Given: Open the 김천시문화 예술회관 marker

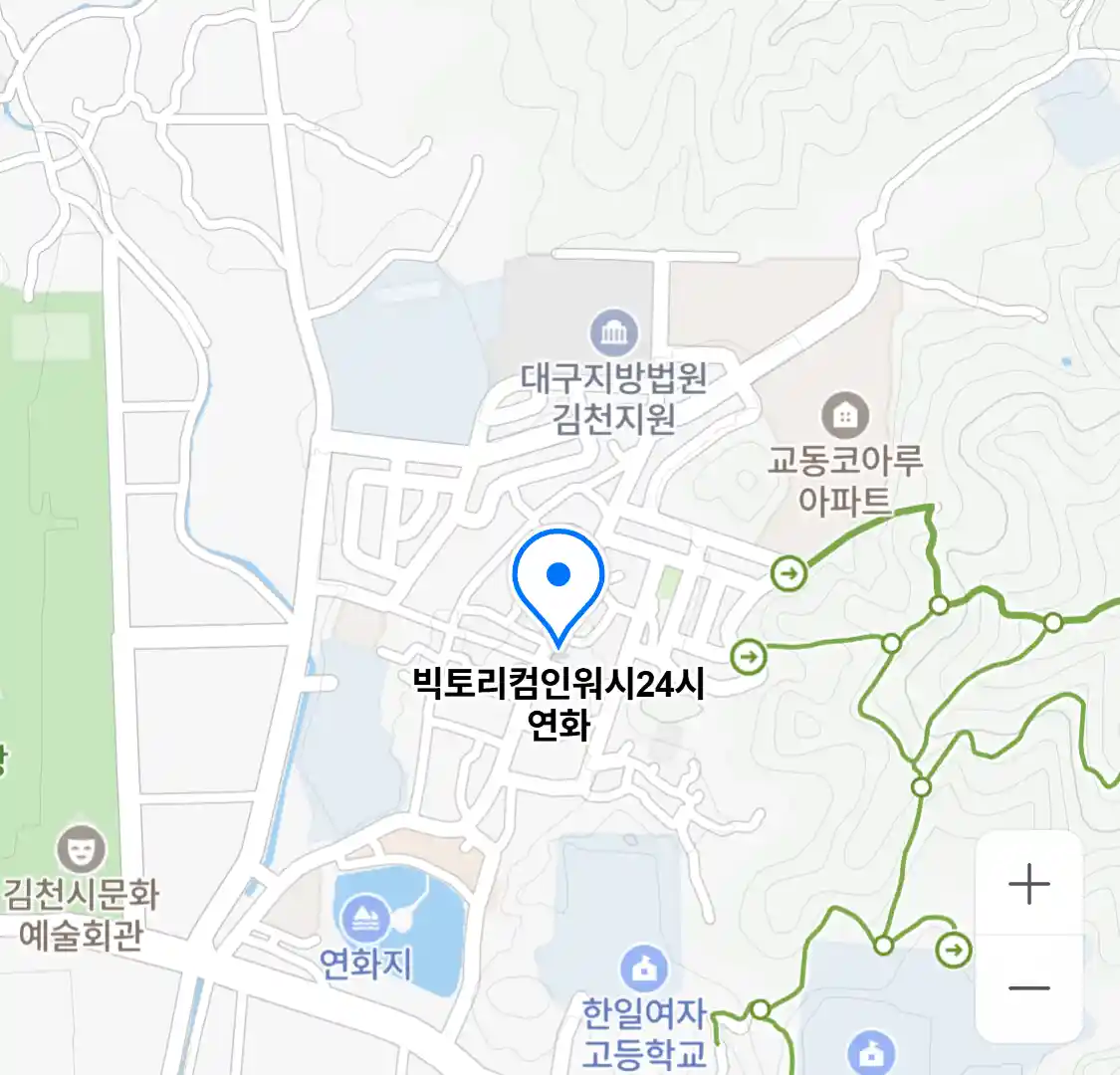Looking at the screenshot, I should pyautogui.click(x=81, y=848).
